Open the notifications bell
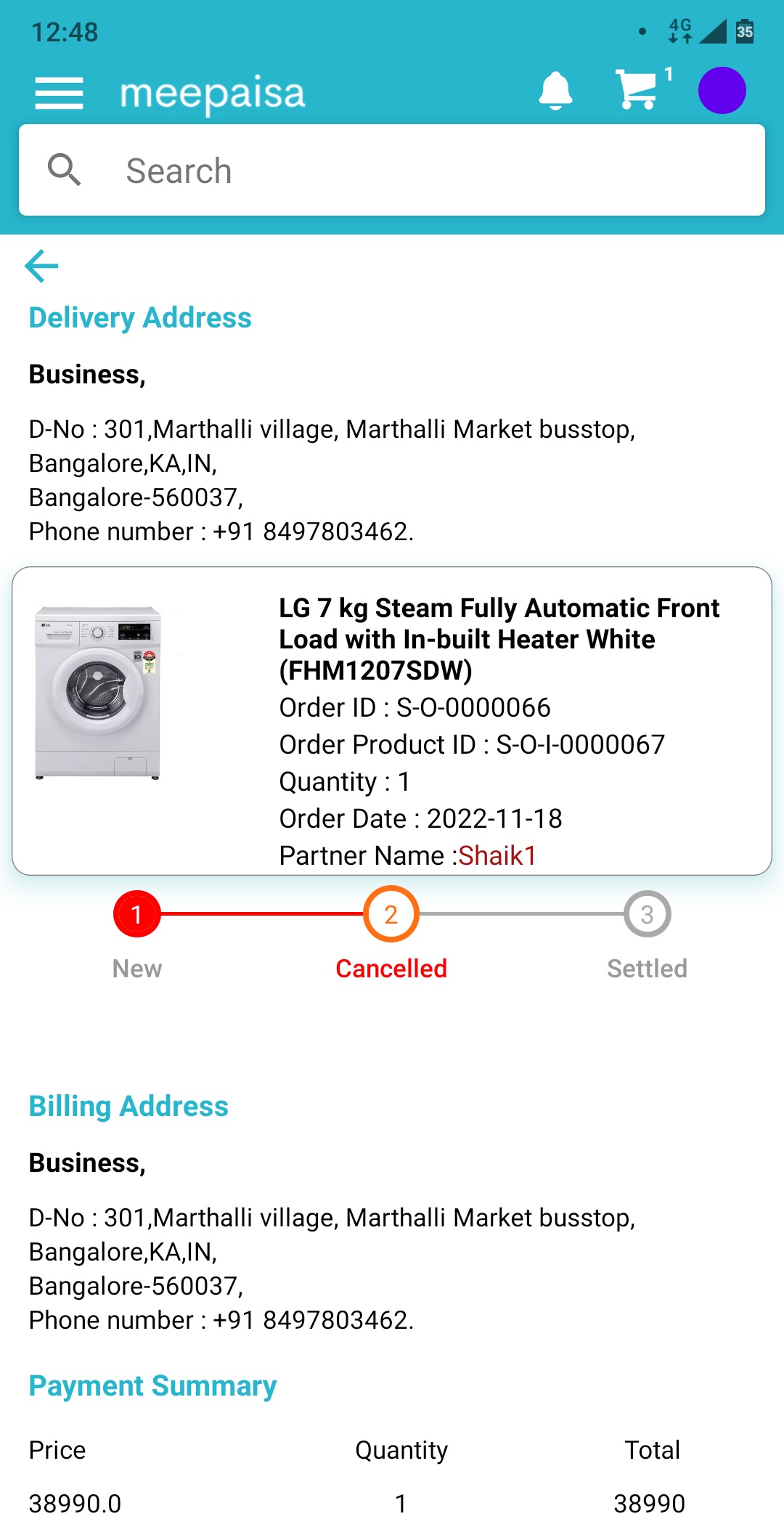784x1535 pixels. coord(555,91)
